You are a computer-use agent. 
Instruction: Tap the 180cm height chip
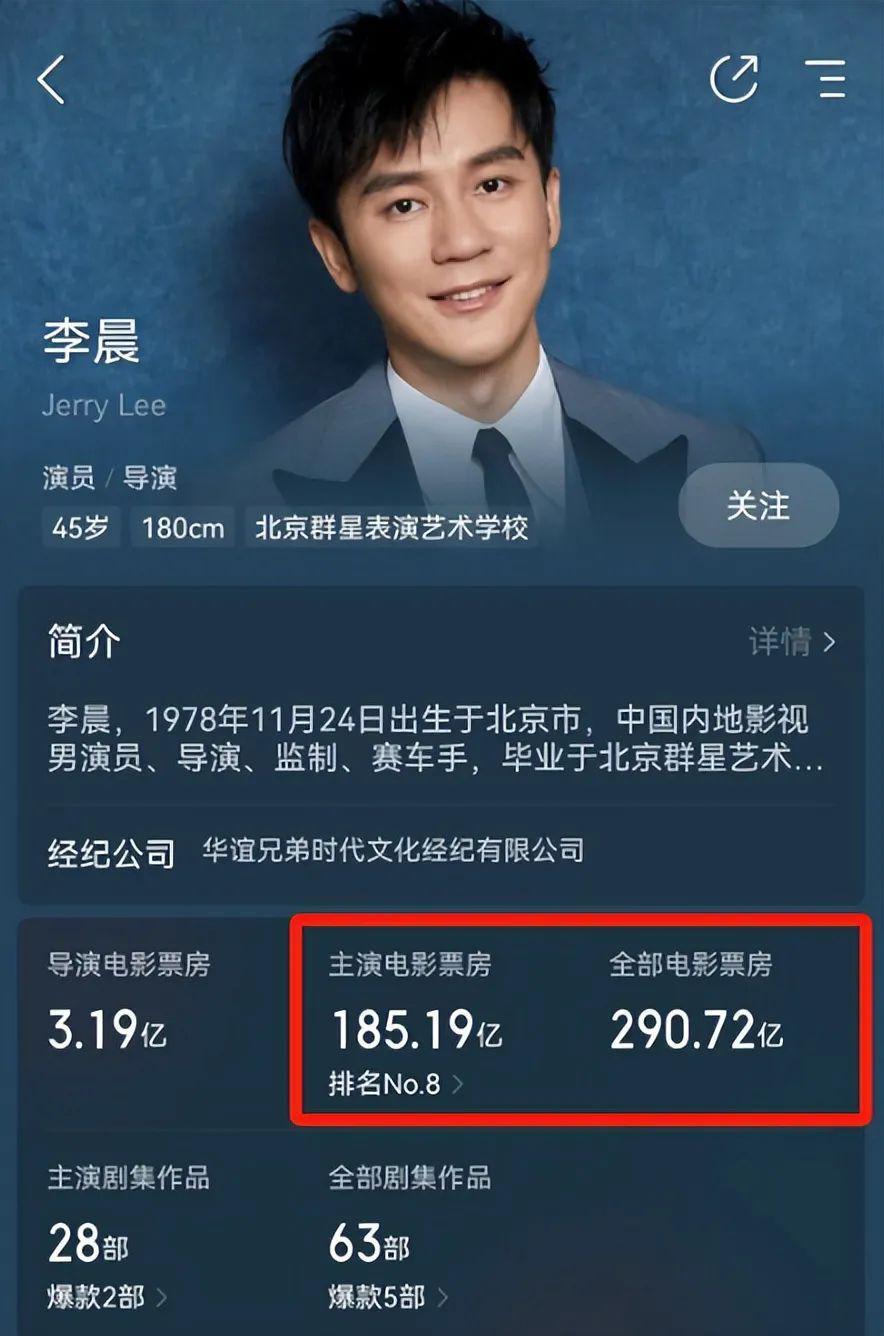(181, 528)
